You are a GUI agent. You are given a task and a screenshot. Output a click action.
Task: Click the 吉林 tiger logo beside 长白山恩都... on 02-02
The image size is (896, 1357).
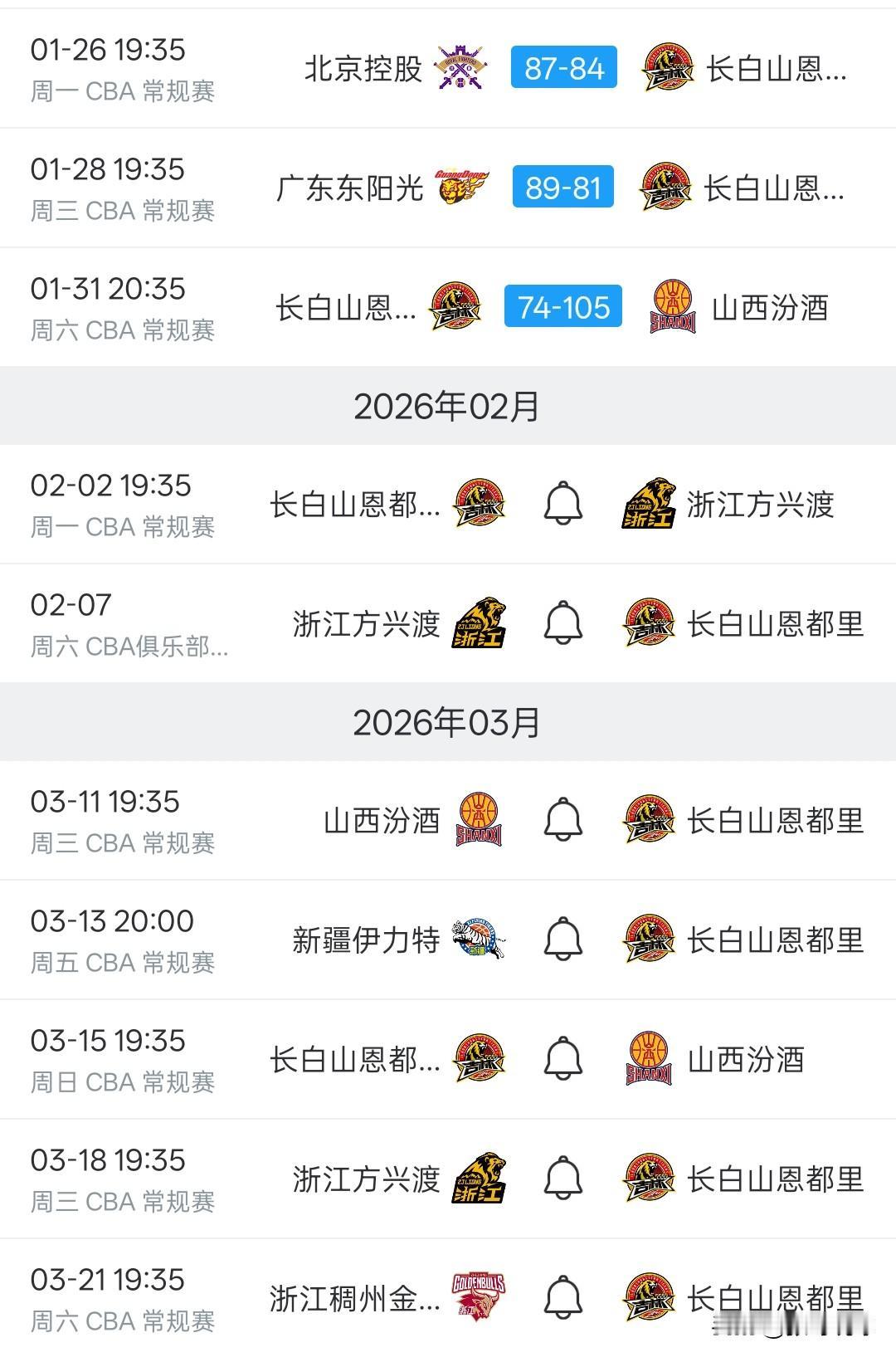point(481,503)
